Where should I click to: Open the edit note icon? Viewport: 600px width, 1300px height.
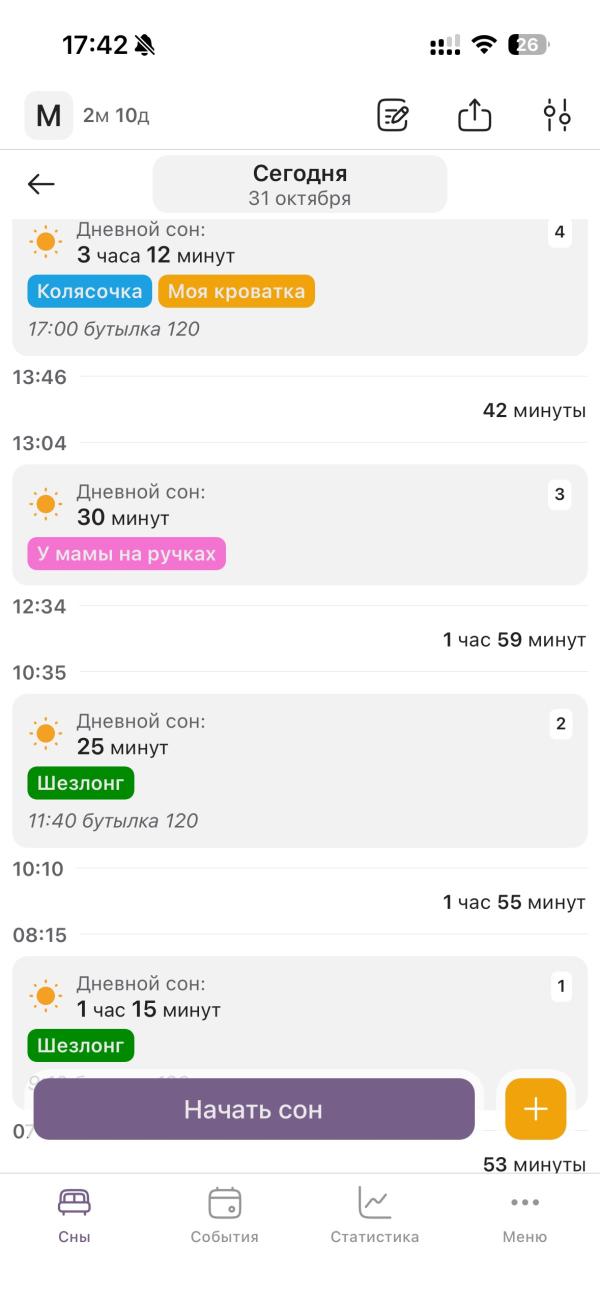point(393,115)
